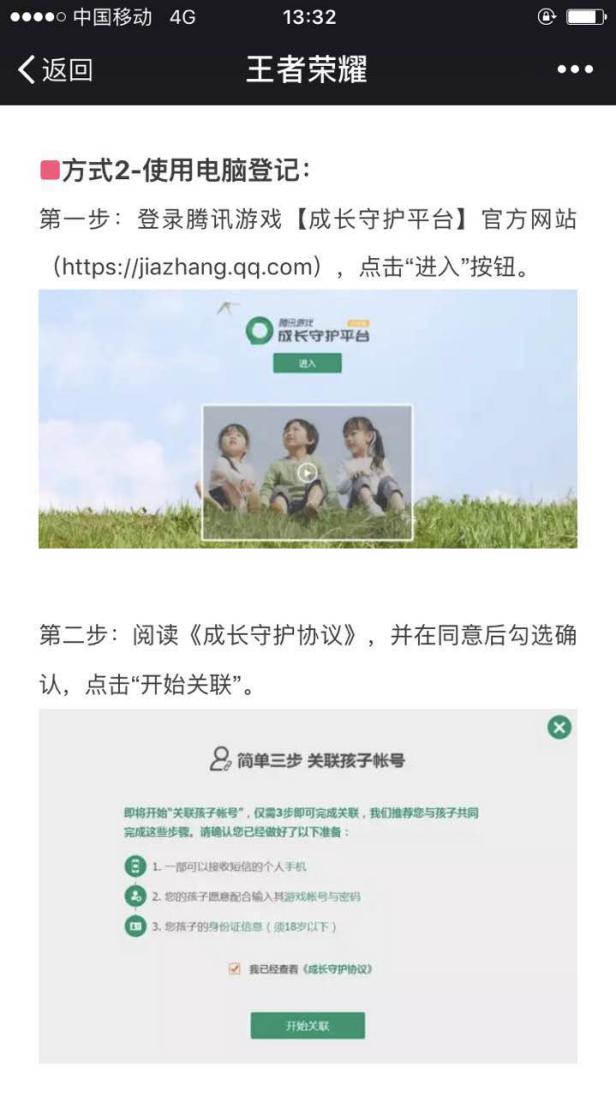Open the 关联孩子帐号 step screenshot image
The image size is (616, 1097).
coord(307,886)
